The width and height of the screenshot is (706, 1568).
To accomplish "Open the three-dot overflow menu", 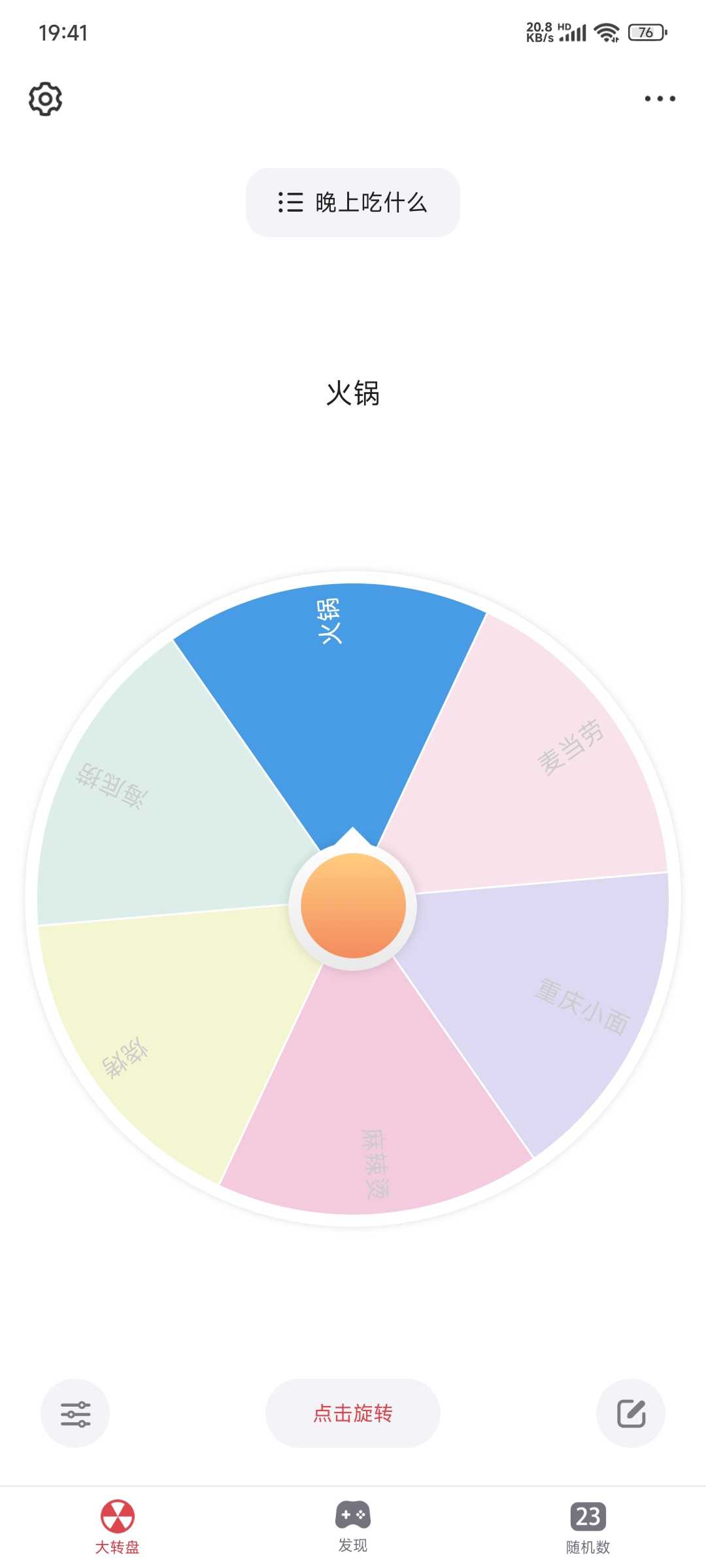I will [x=660, y=99].
